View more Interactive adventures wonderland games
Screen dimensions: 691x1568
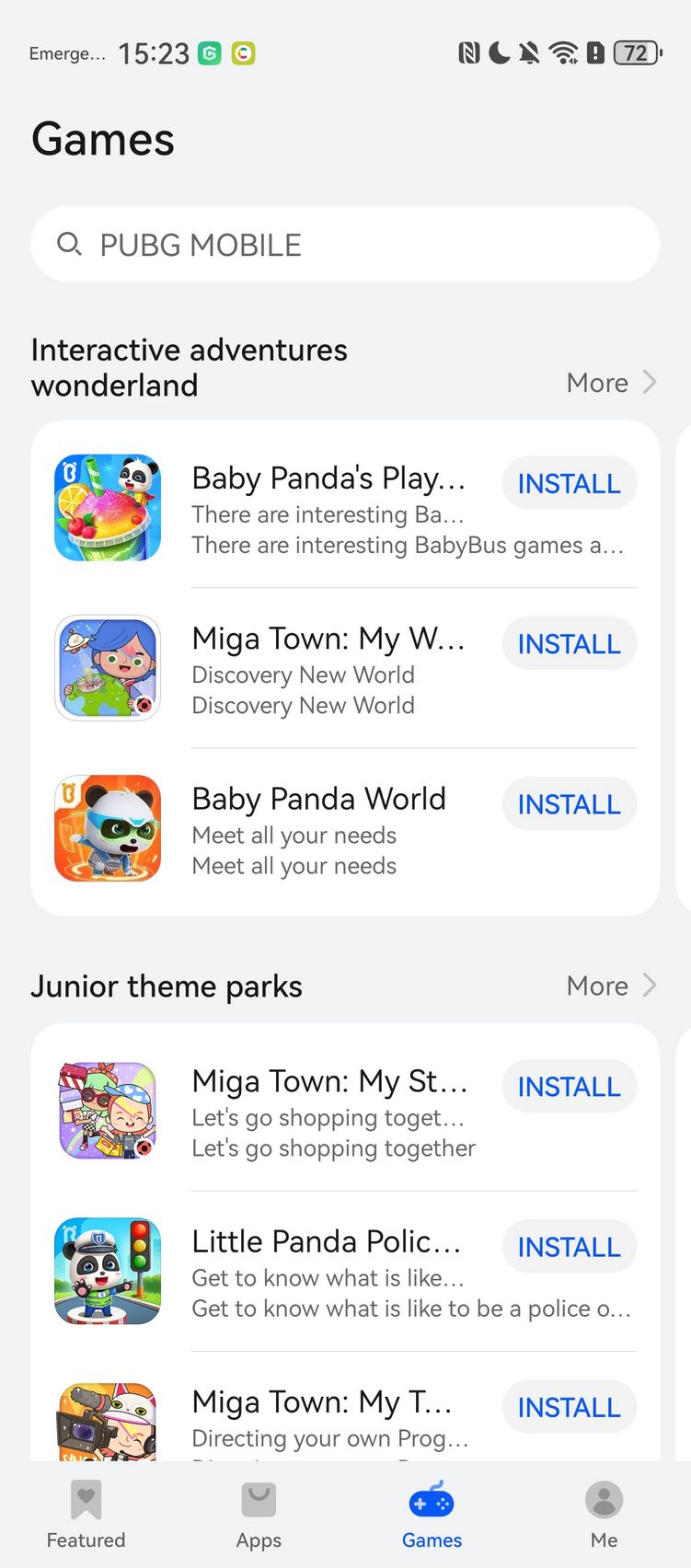(x=611, y=382)
